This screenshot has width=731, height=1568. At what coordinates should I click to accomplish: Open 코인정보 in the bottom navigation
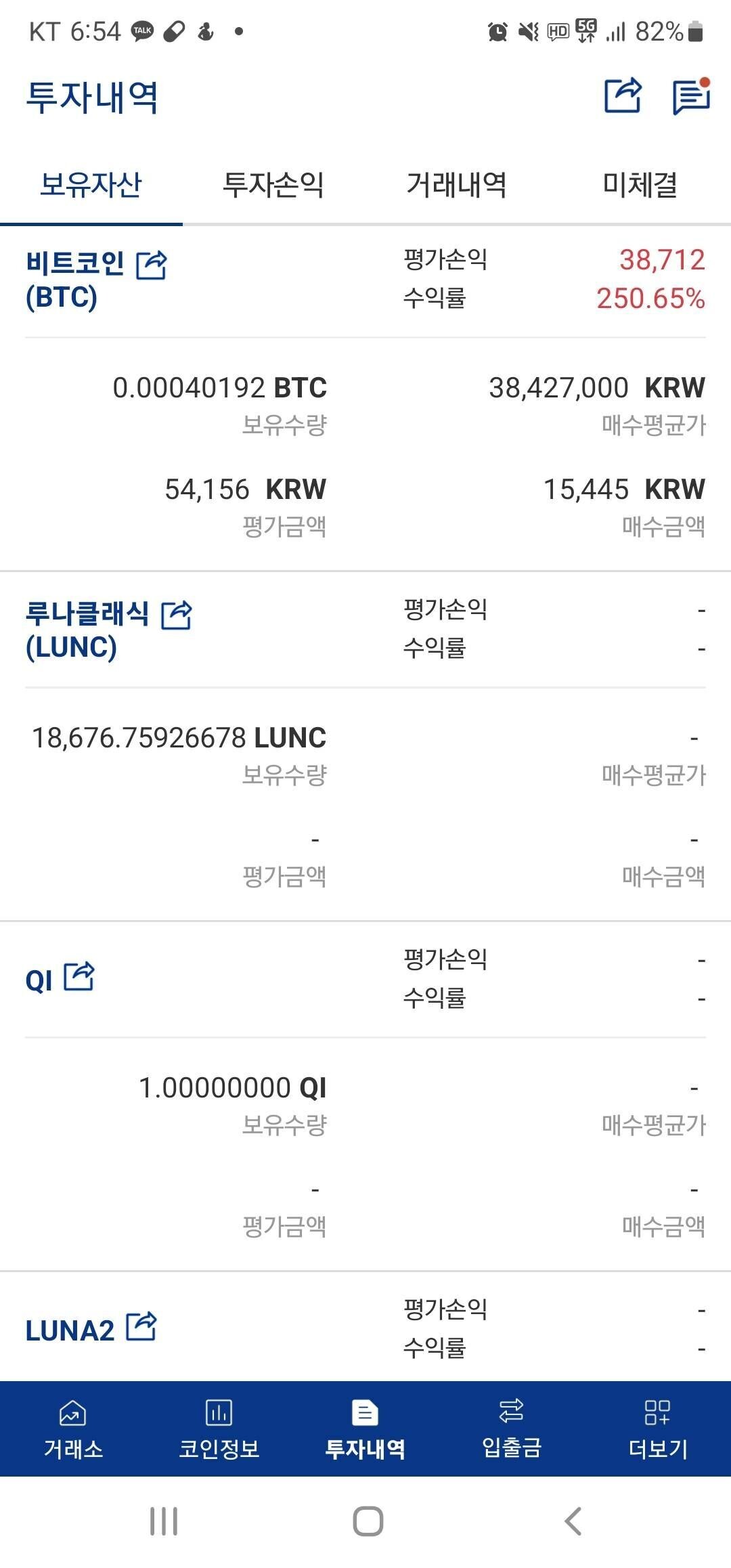pos(219,1429)
